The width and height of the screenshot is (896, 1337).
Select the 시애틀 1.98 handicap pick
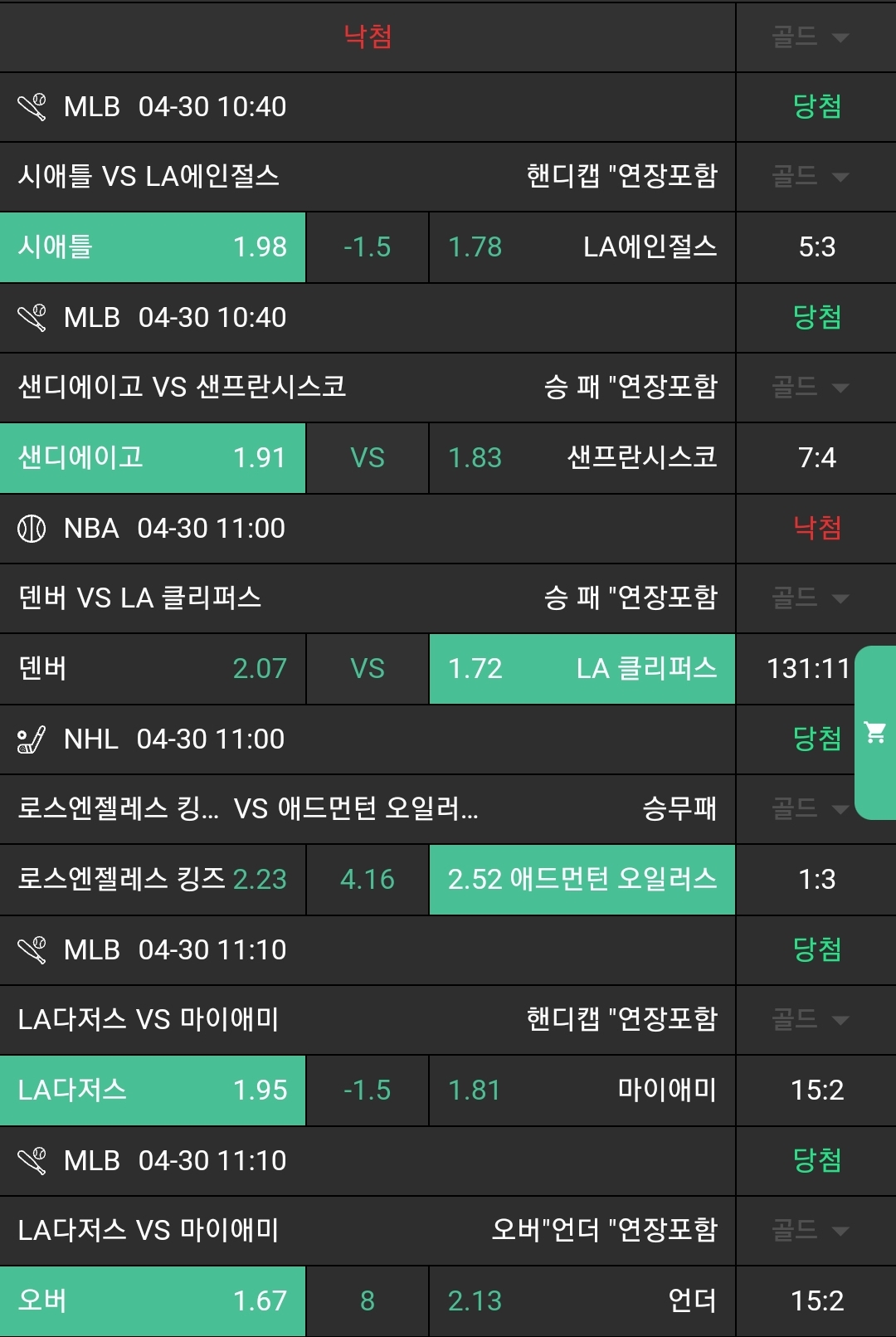153,247
